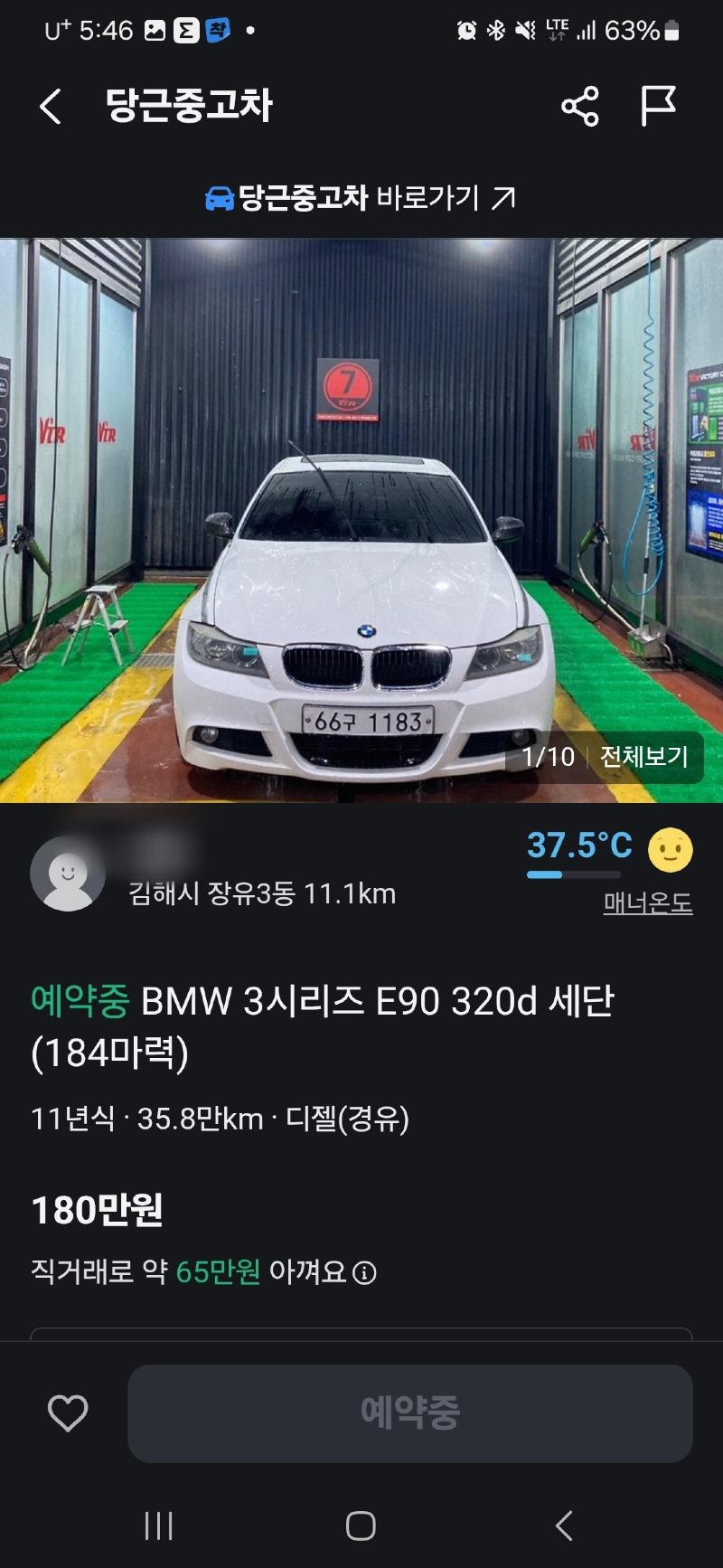723x1568 pixels.
Task: Add this car to favorites with heart
Action: click(x=68, y=1413)
